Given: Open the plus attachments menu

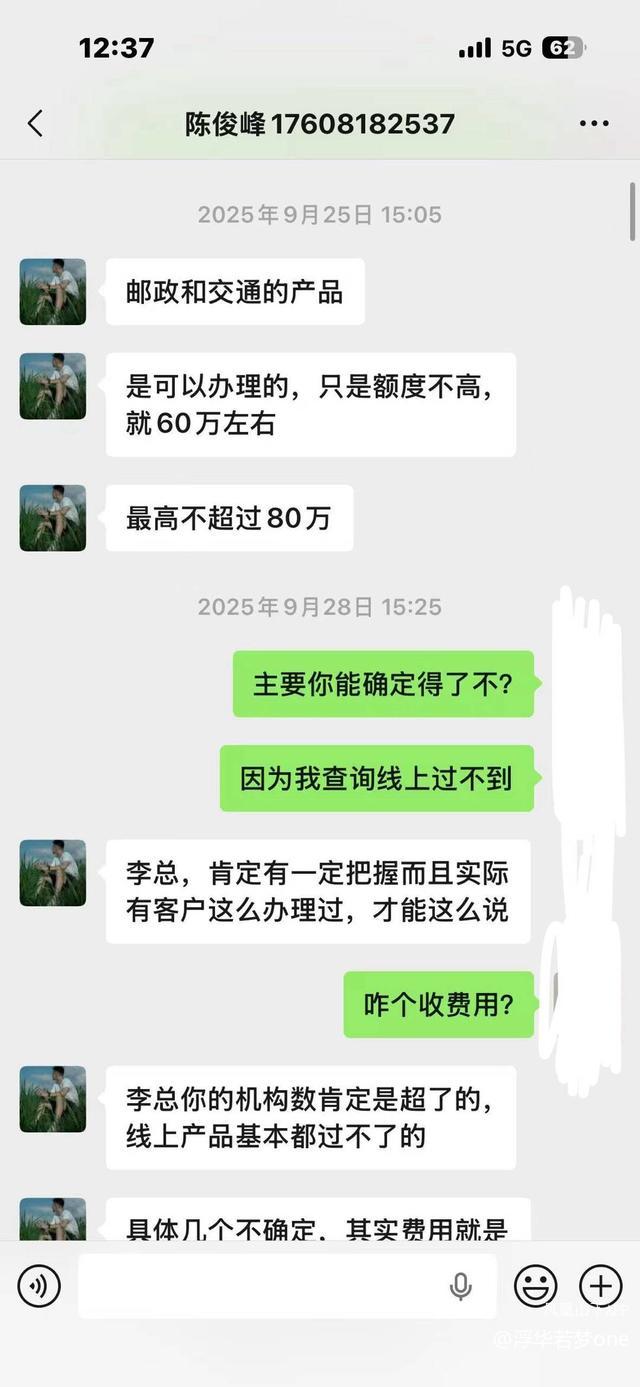Looking at the screenshot, I should [x=600, y=1286].
